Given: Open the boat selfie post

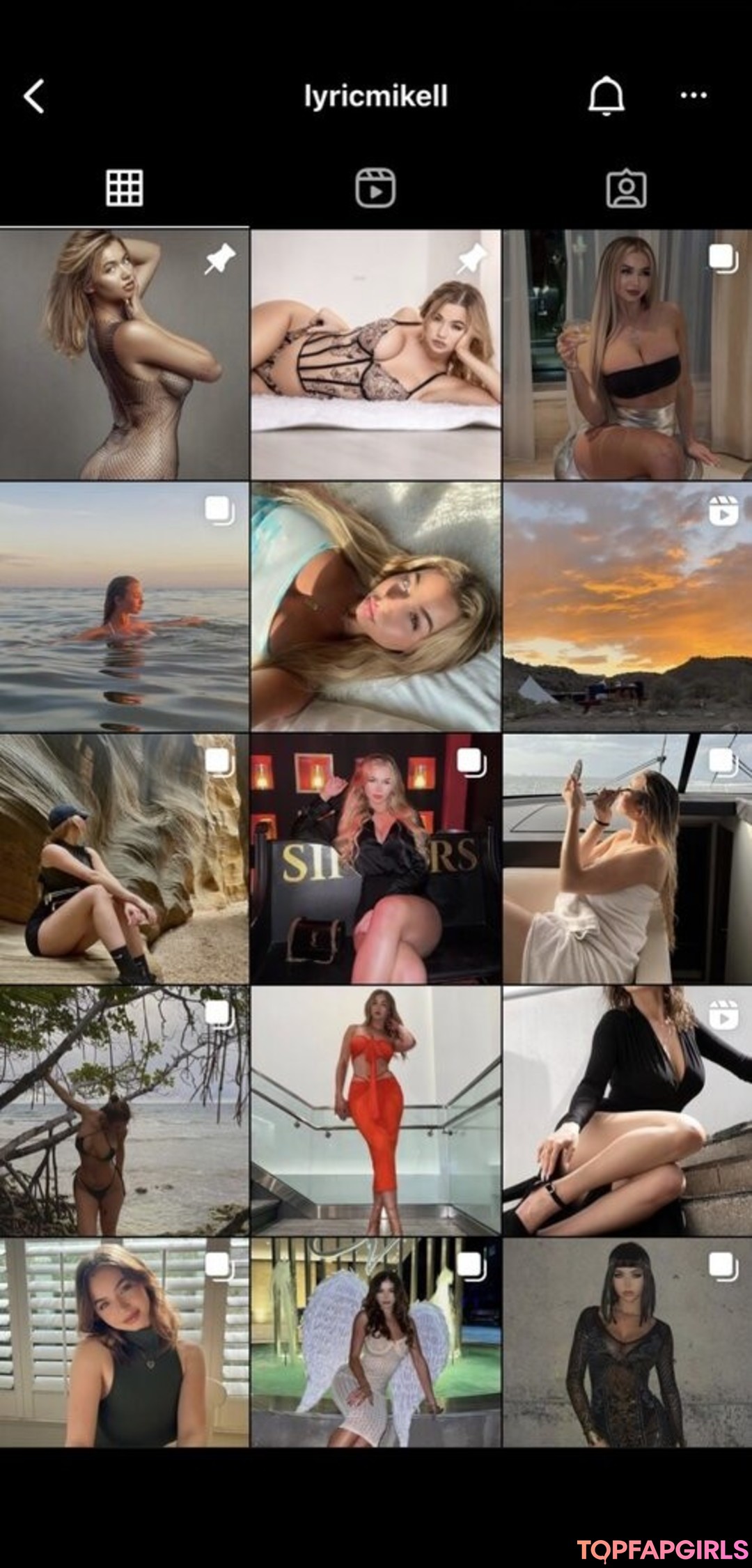Looking at the screenshot, I should (627, 858).
